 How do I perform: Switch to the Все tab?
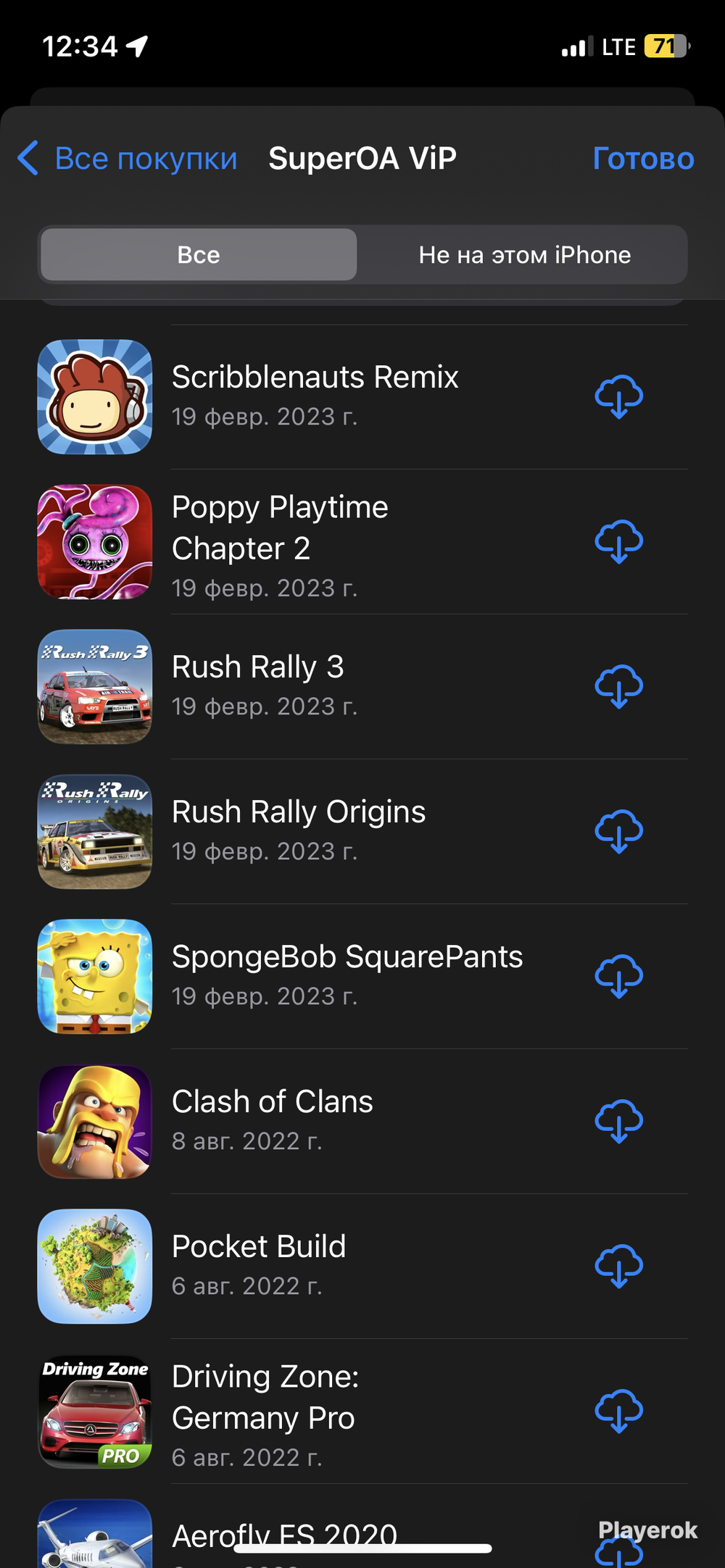tap(199, 254)
